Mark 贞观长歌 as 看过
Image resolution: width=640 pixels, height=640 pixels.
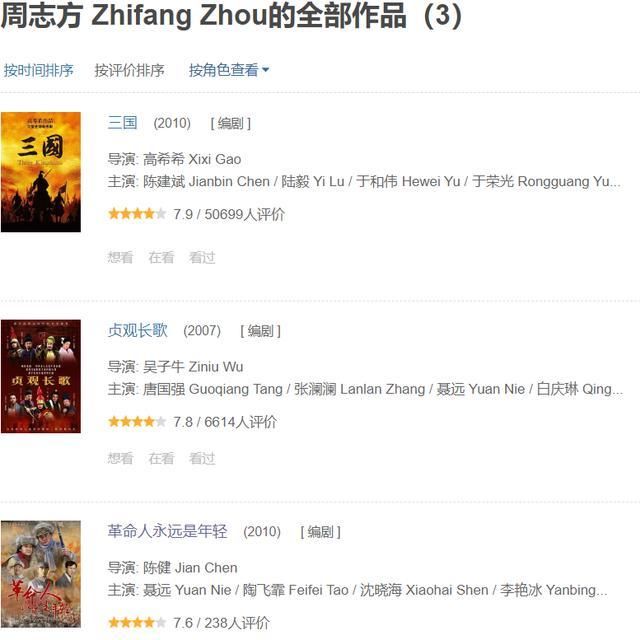click(202, 458)
